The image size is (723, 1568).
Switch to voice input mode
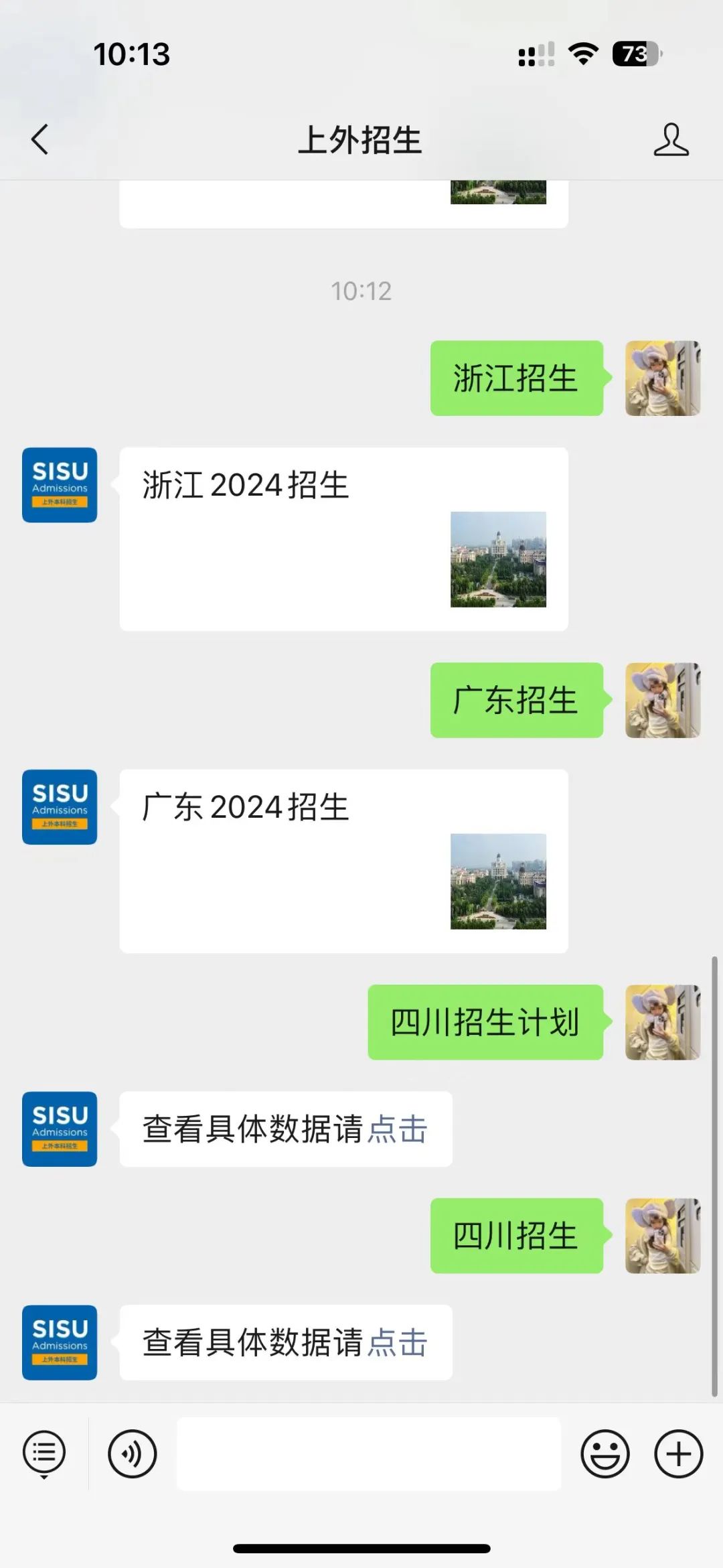click(133, 1454)
